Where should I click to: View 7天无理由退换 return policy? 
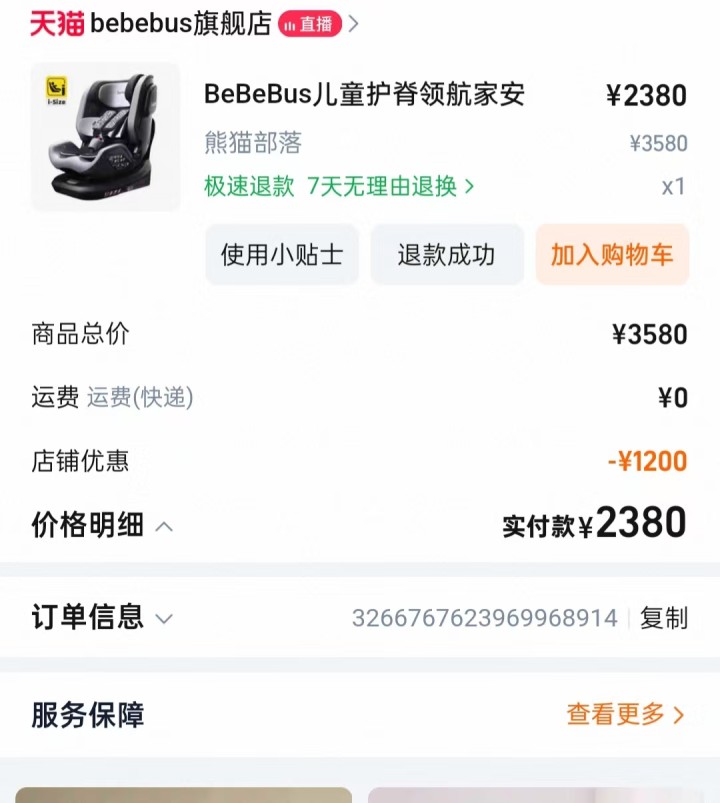click(390, 186)
